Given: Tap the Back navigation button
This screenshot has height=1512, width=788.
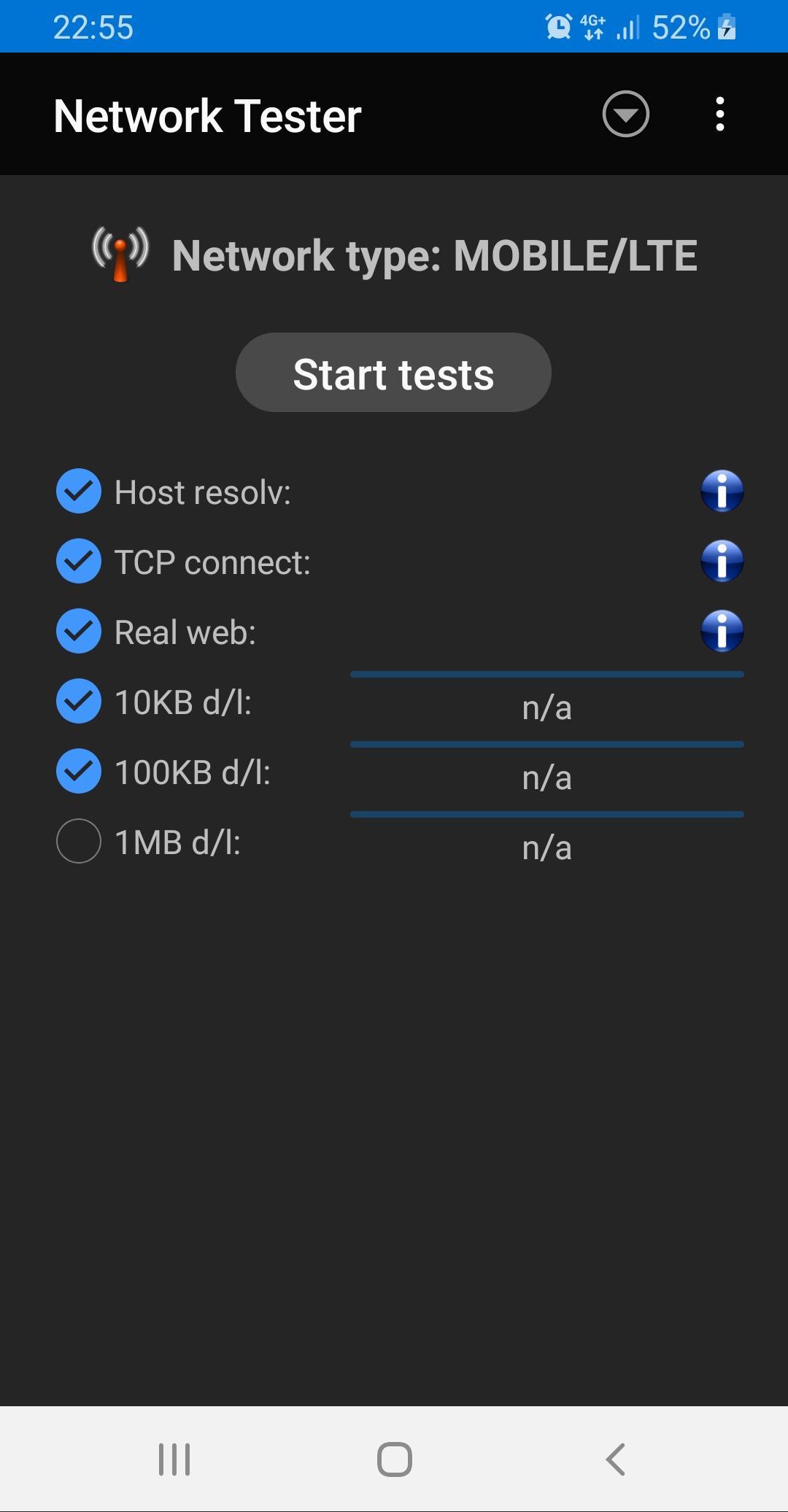Looking at the screenshot, I should 615,1459.
